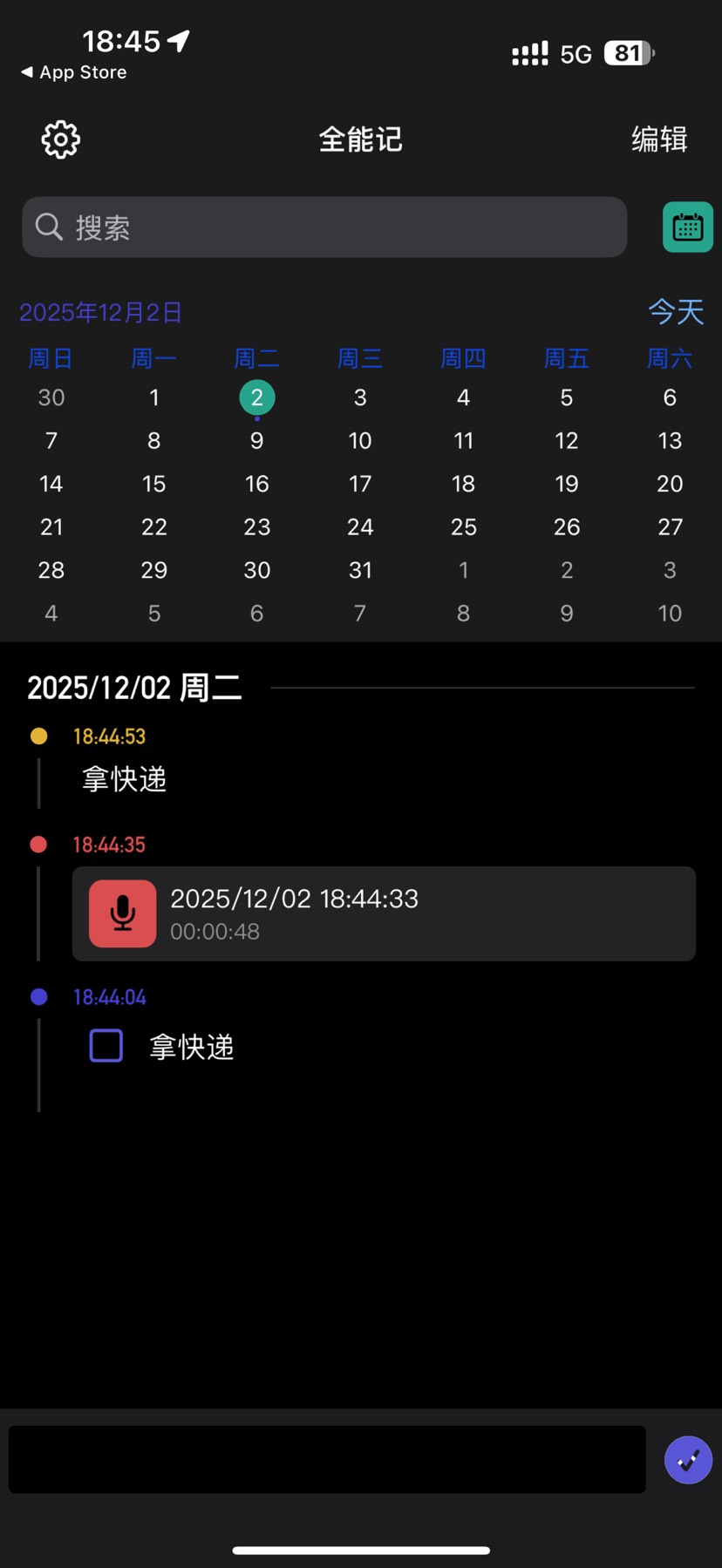This screenshot has height=1568, width=722.
Task: Open the settings gear
Action: pyautogui.click(x=60, y=139)
